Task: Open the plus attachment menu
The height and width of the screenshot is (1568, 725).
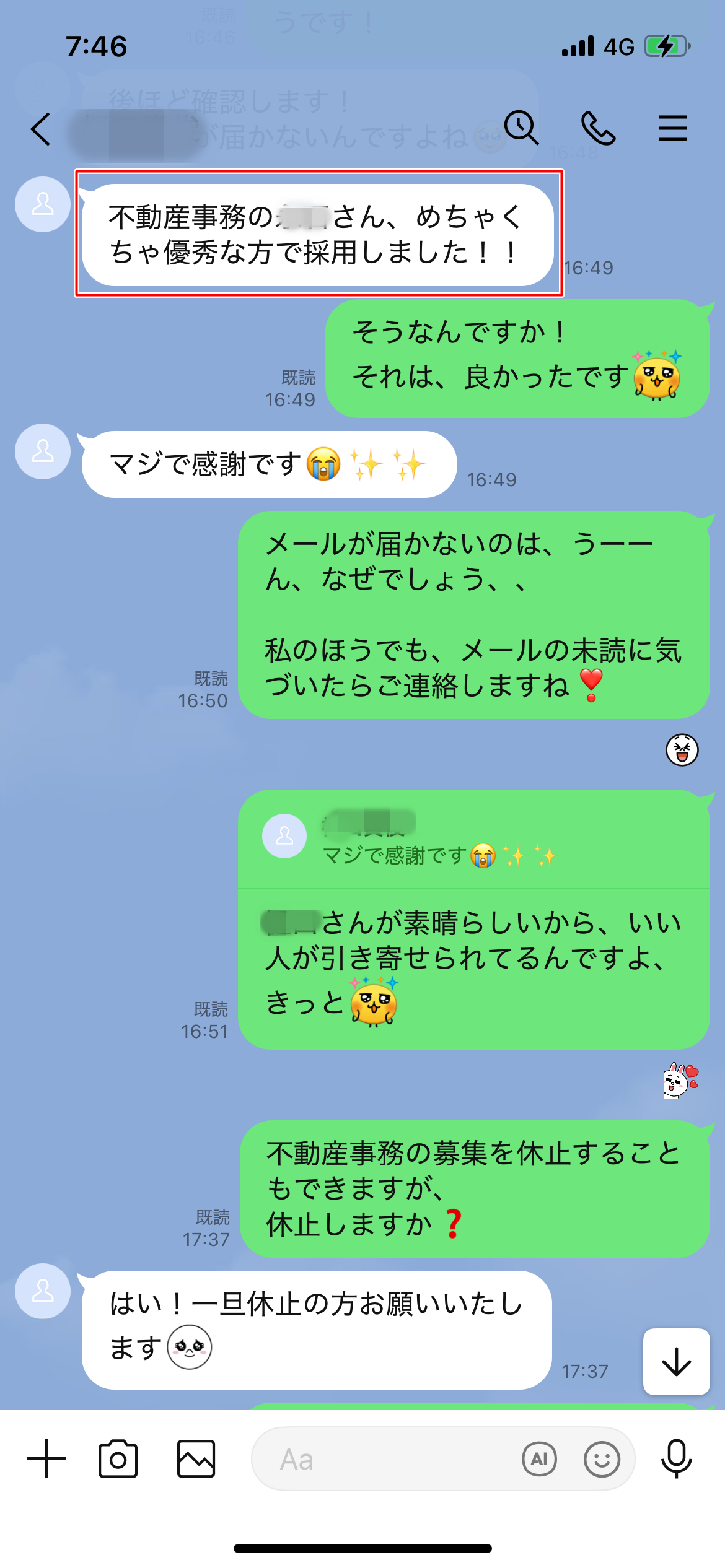Action: [46, 1458]
